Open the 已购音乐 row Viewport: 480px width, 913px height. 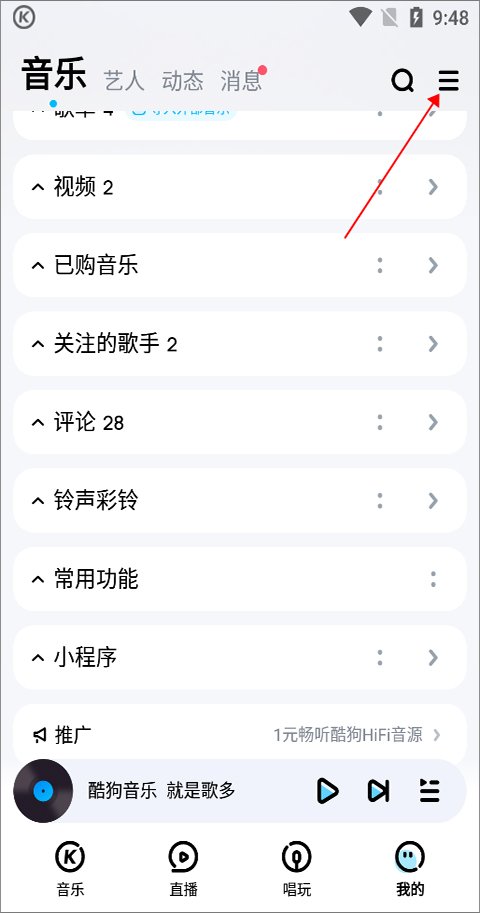point(239,266)
